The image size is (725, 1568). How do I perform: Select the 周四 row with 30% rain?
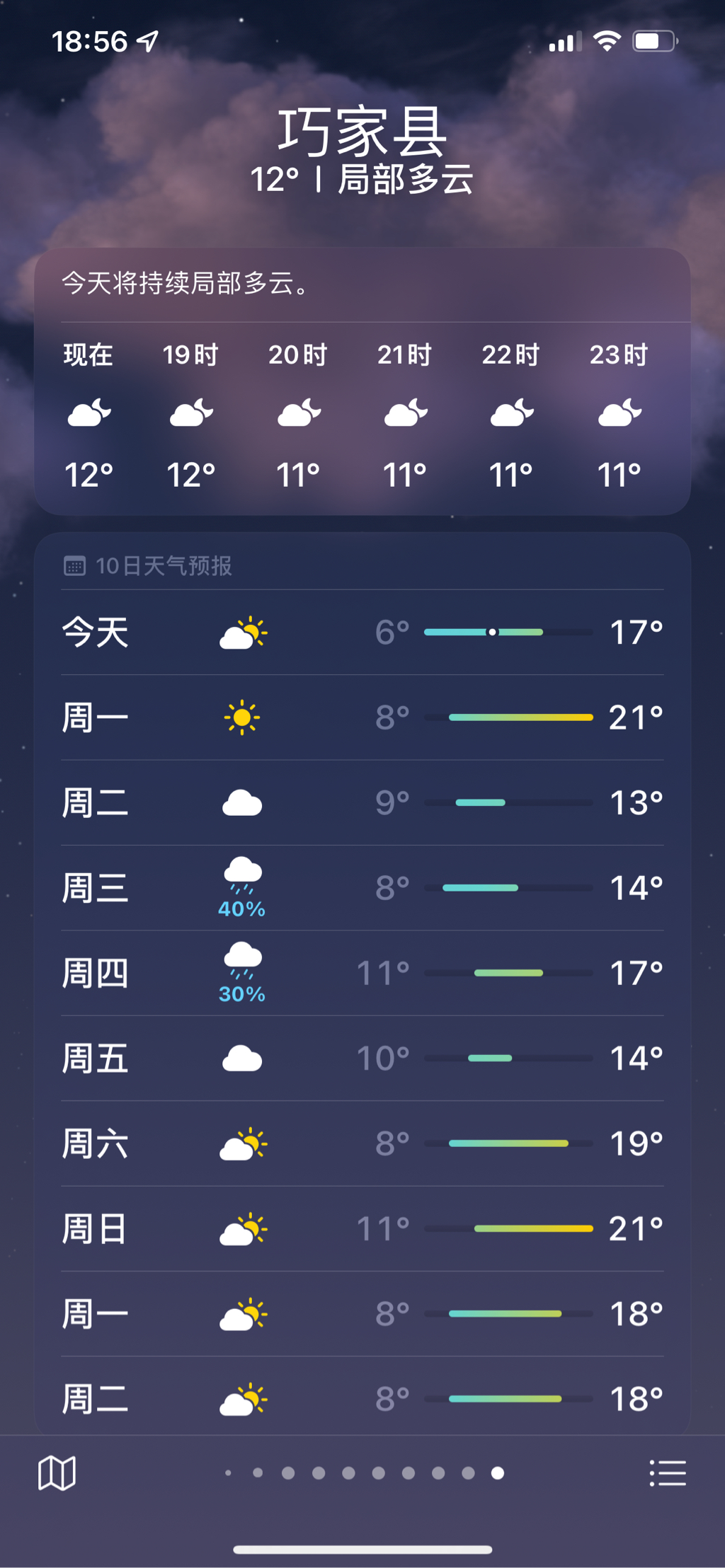(x=362, y=973)
